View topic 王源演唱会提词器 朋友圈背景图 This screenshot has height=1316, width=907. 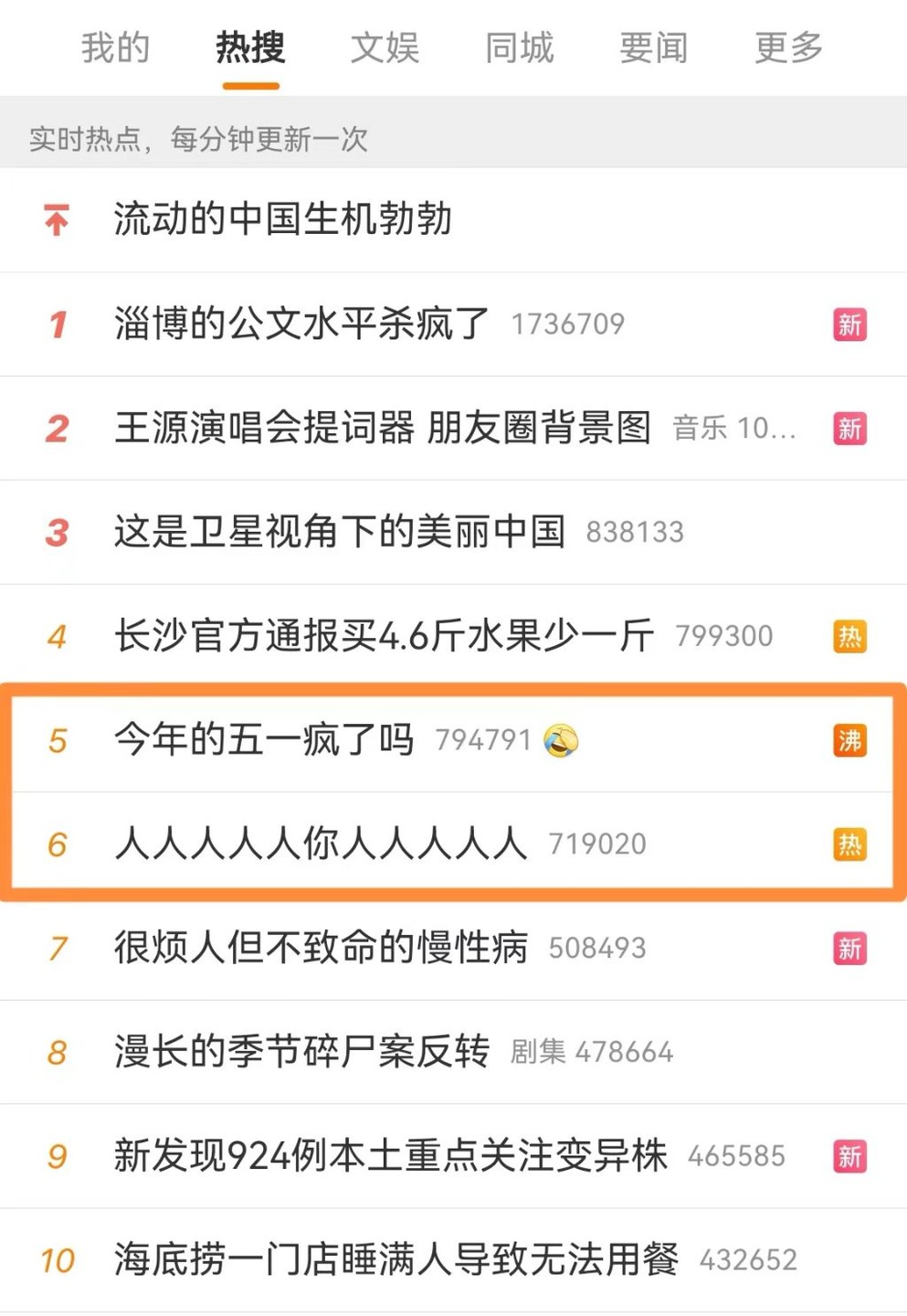[382, 428]
